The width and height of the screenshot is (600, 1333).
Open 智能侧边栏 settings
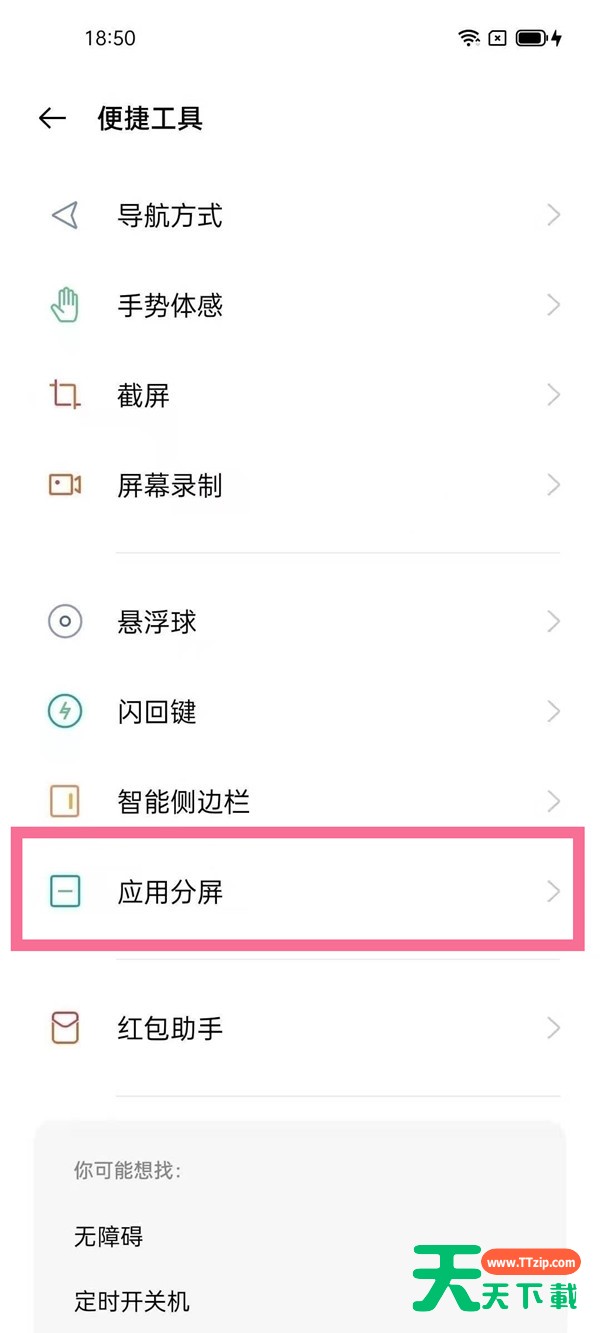point(300,801)
